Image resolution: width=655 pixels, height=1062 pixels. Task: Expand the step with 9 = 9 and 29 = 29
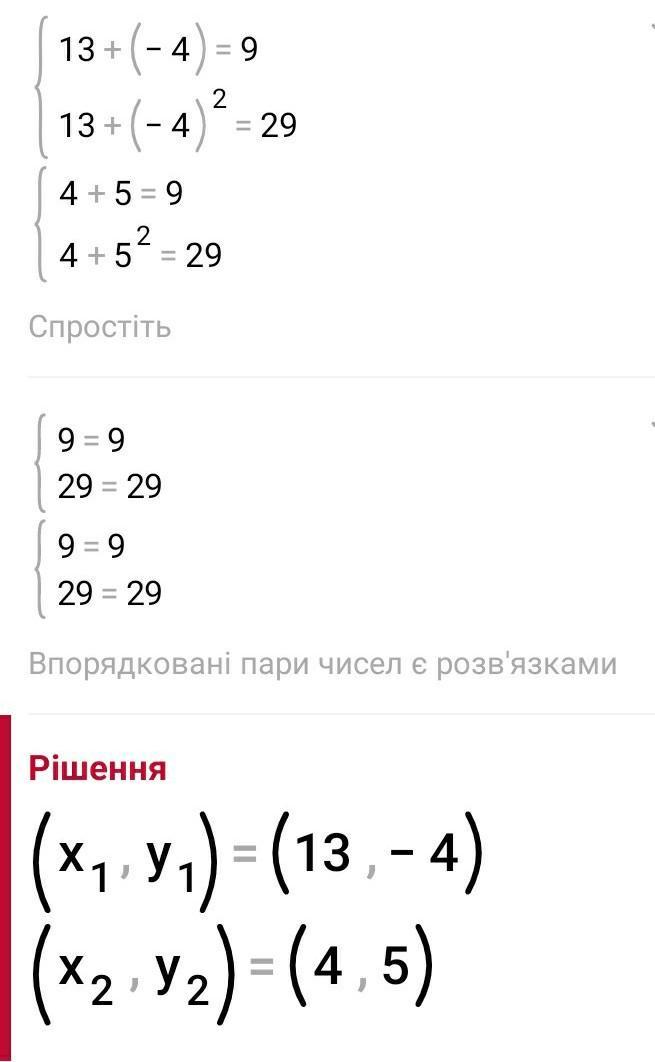[x=652, y=425]
